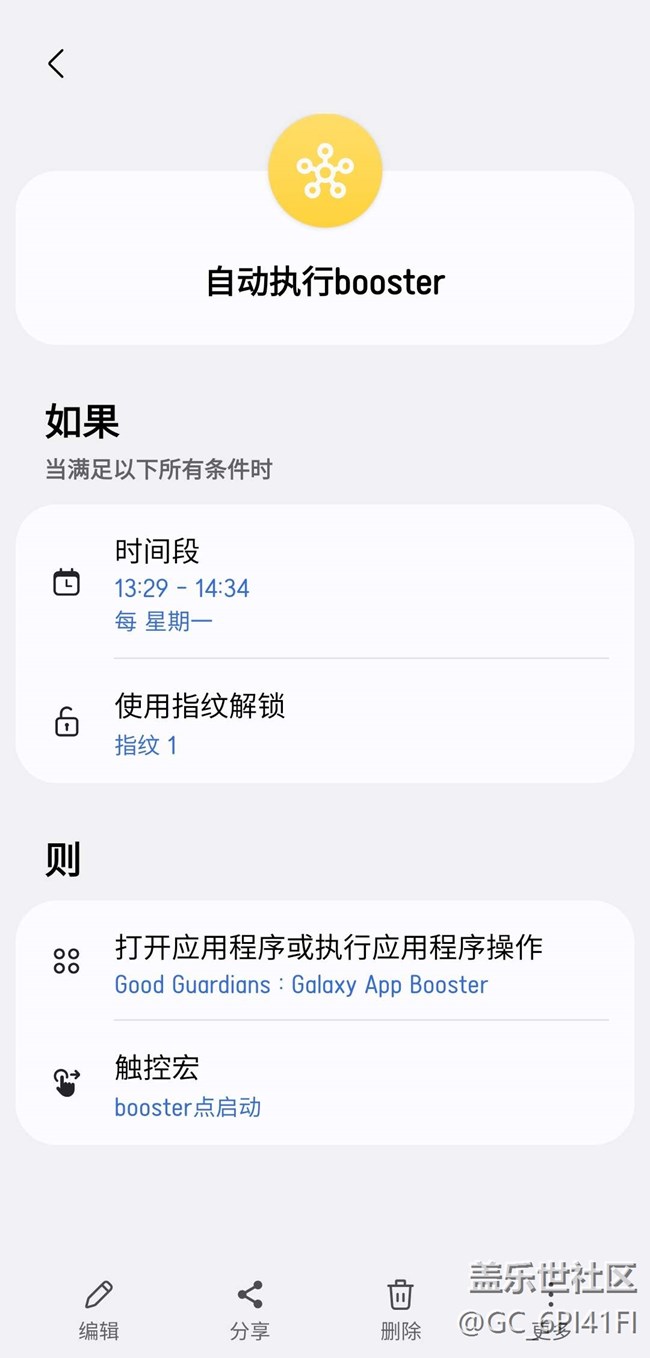Open the 更多 options menu
Viewport: 650px width, 1358px height.
[551, 1309]
